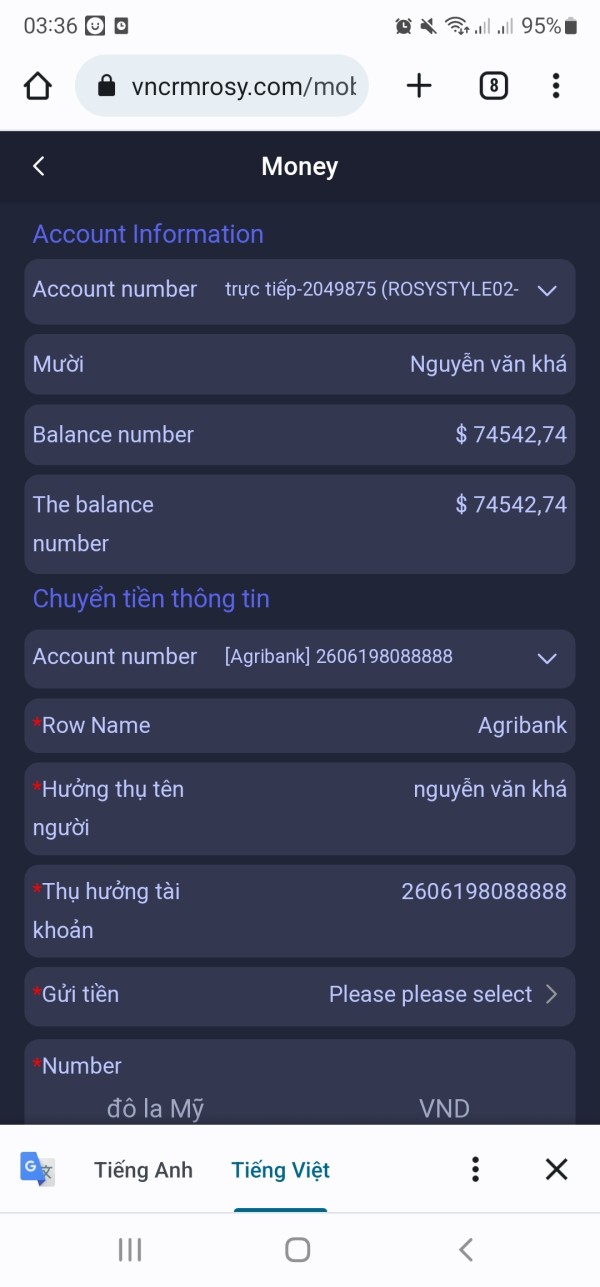Go back from the Money page

coord(39,166)
